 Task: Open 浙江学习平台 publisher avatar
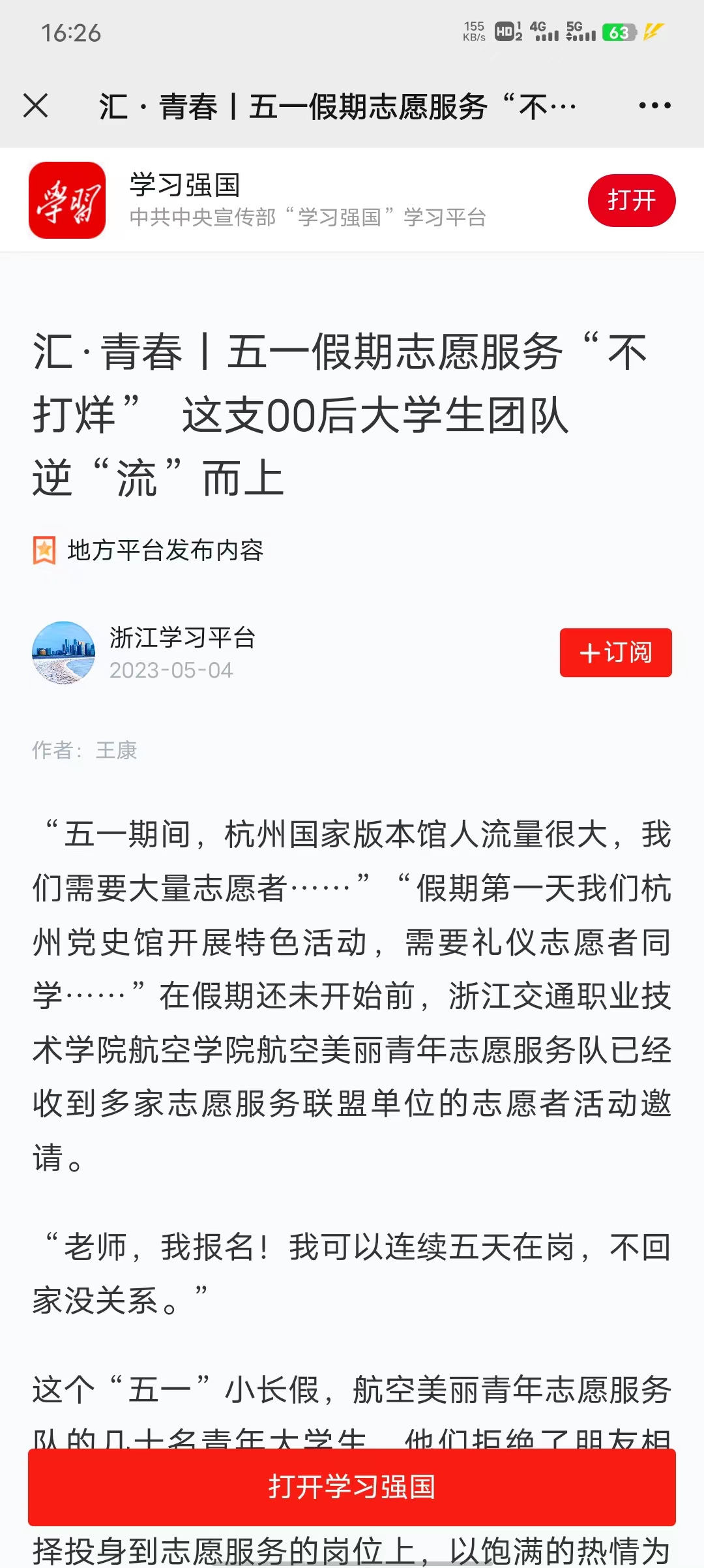tap(64, 652)
